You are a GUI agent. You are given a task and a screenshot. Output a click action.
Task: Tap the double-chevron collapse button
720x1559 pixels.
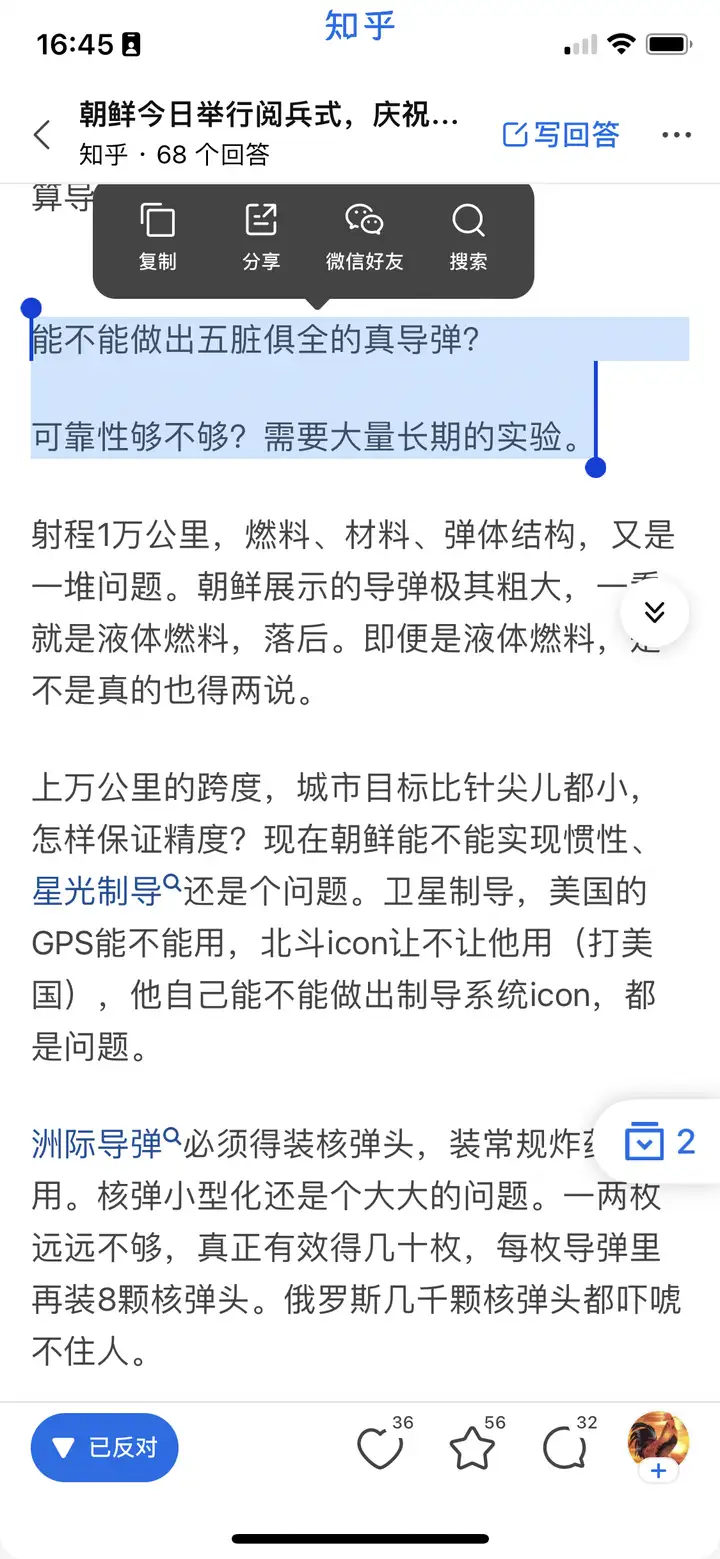click(654, 612)
